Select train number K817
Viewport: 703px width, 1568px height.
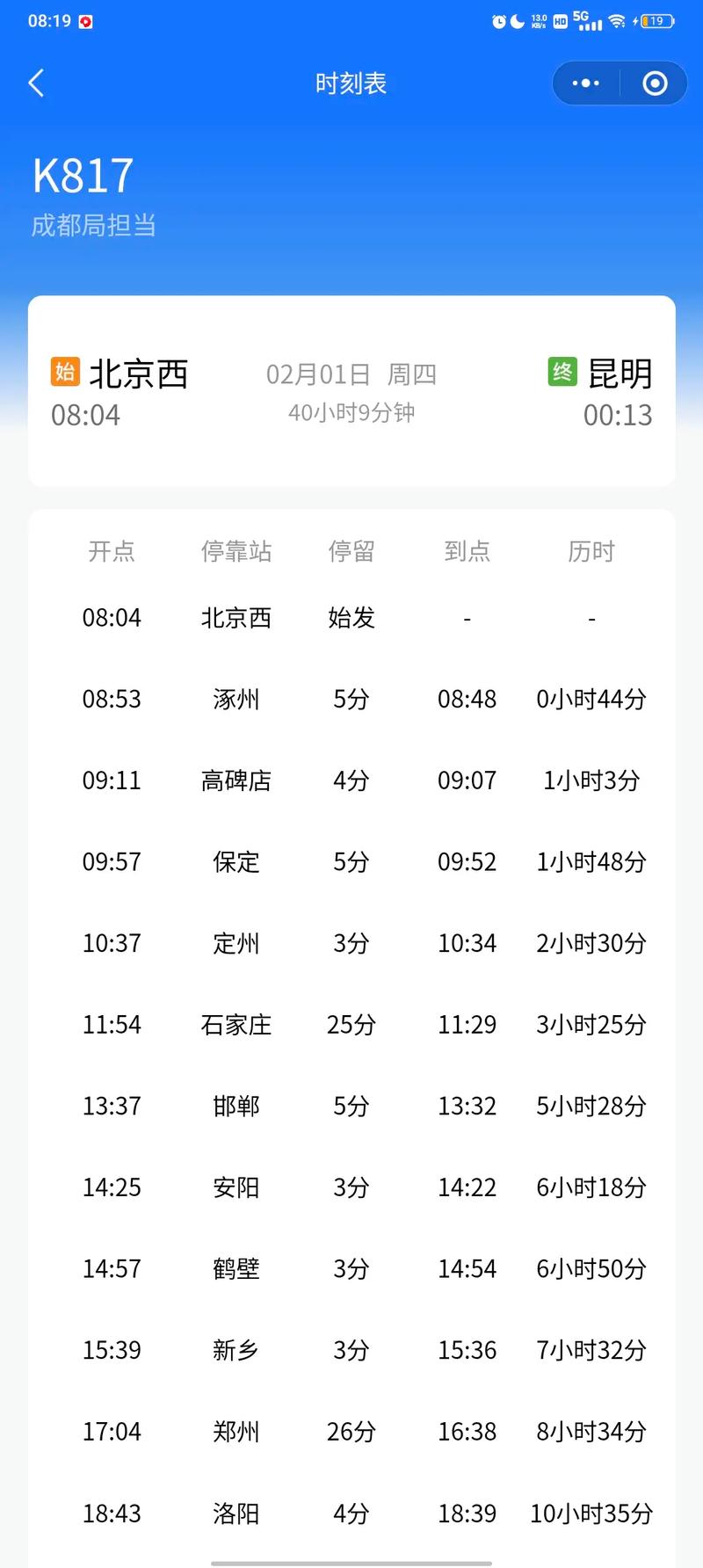coord(81,175)
